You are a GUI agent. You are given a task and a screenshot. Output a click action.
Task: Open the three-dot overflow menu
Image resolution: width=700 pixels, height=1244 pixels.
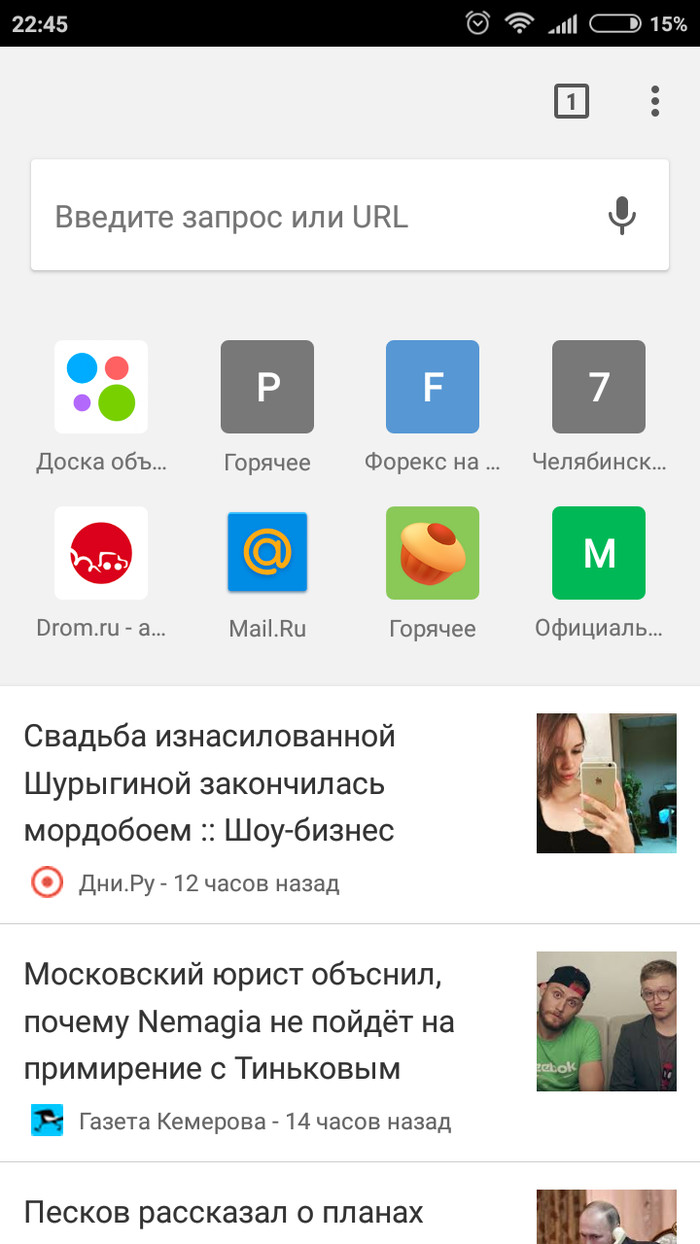point(655,101)
